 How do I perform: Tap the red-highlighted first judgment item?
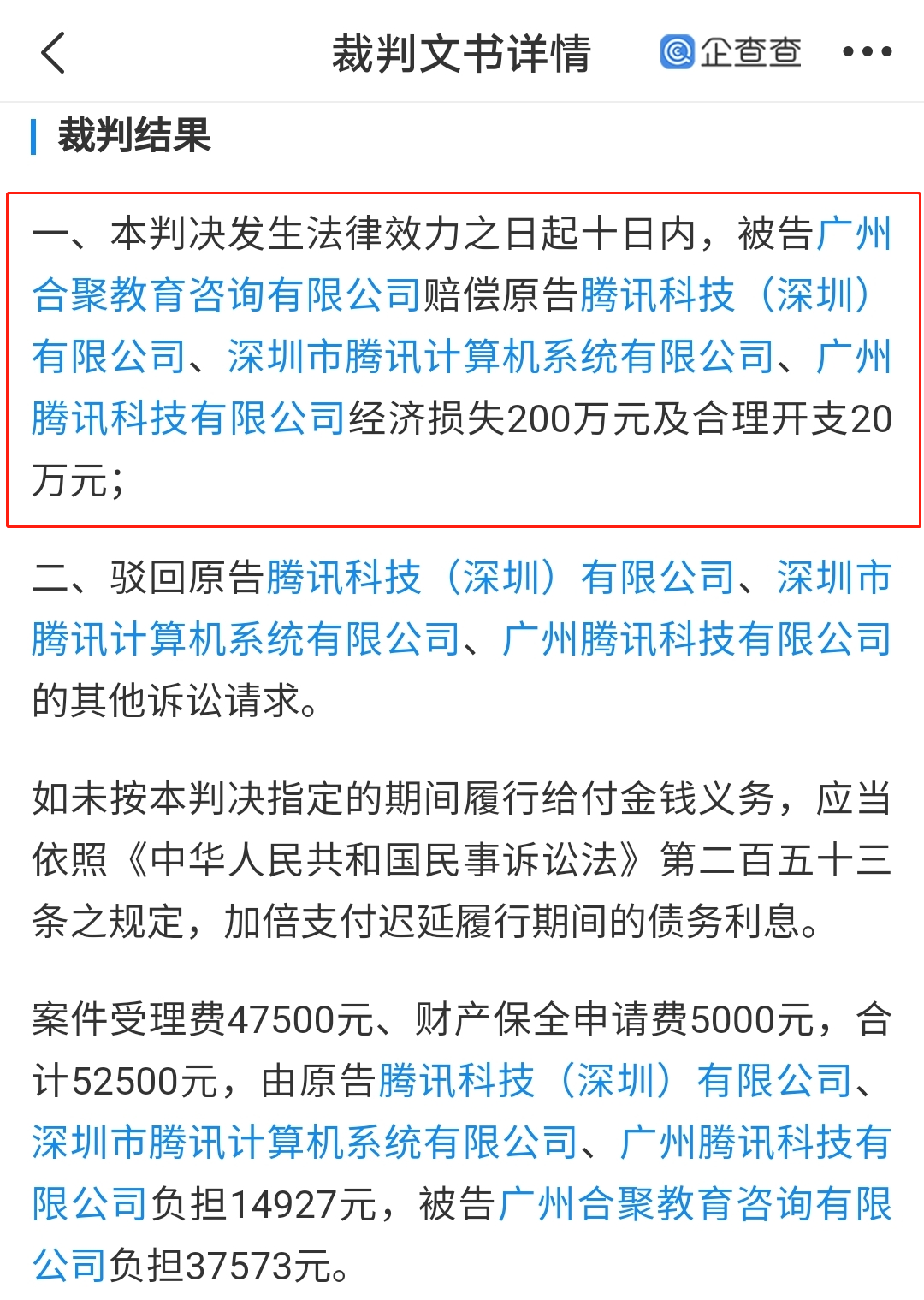click(462, 359)
